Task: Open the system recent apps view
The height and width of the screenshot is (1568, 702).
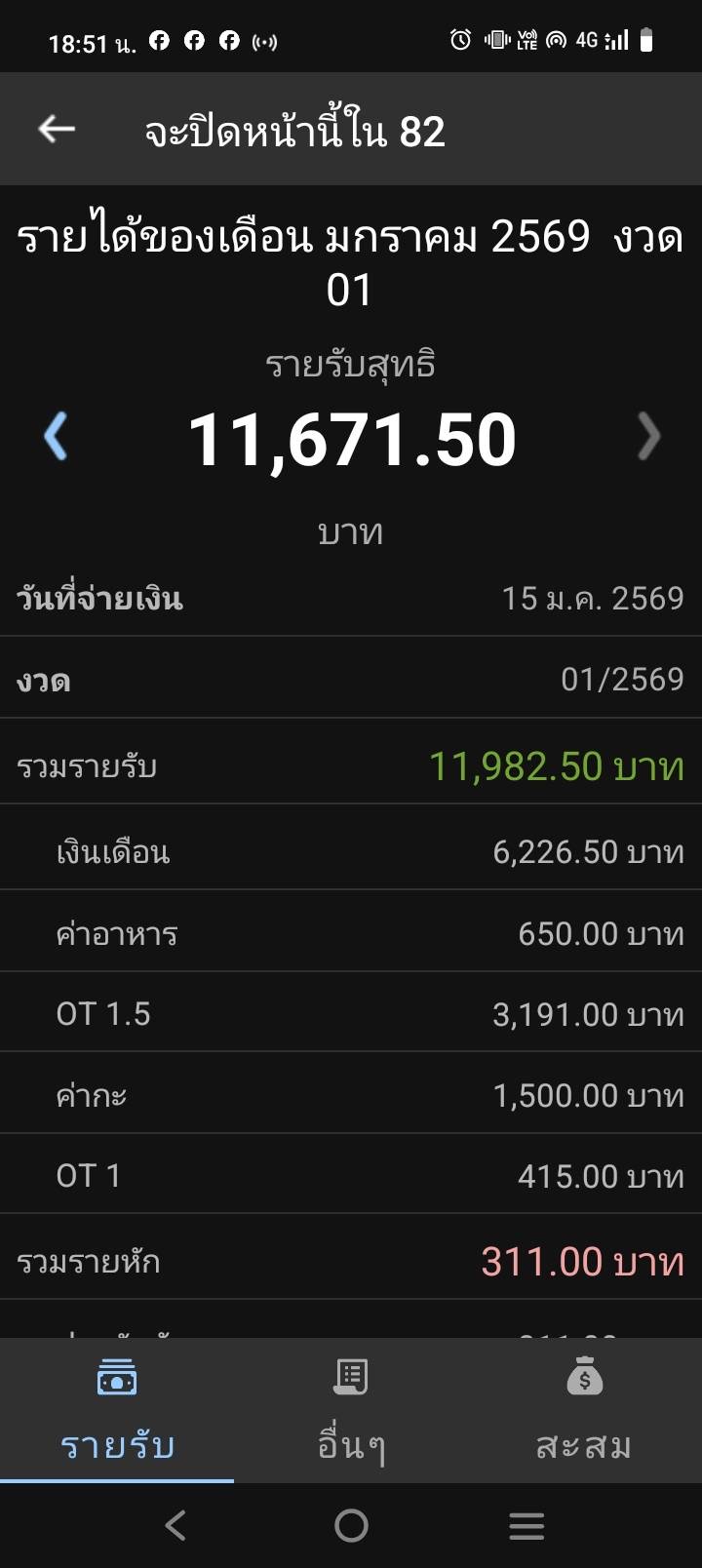Action: [x=526, y=1525]
